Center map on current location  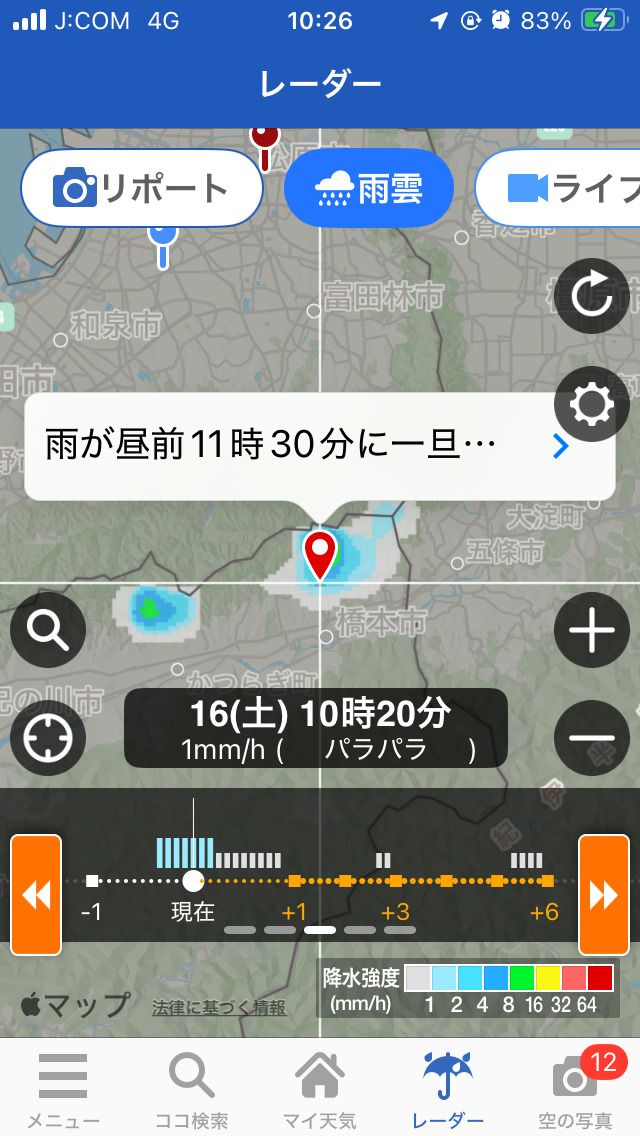48,738
